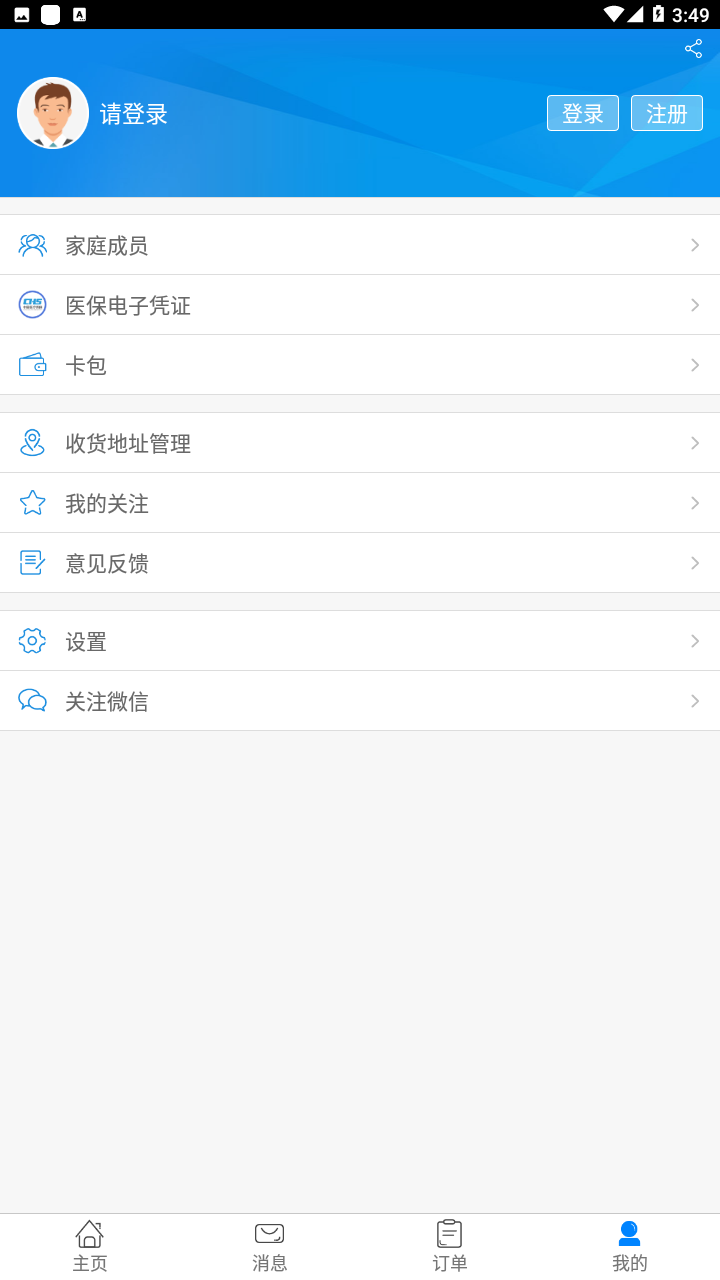Select the star icon beside 我的关注
The width and height of the screenshot is (720, 1280).
(x=32, y=502)
